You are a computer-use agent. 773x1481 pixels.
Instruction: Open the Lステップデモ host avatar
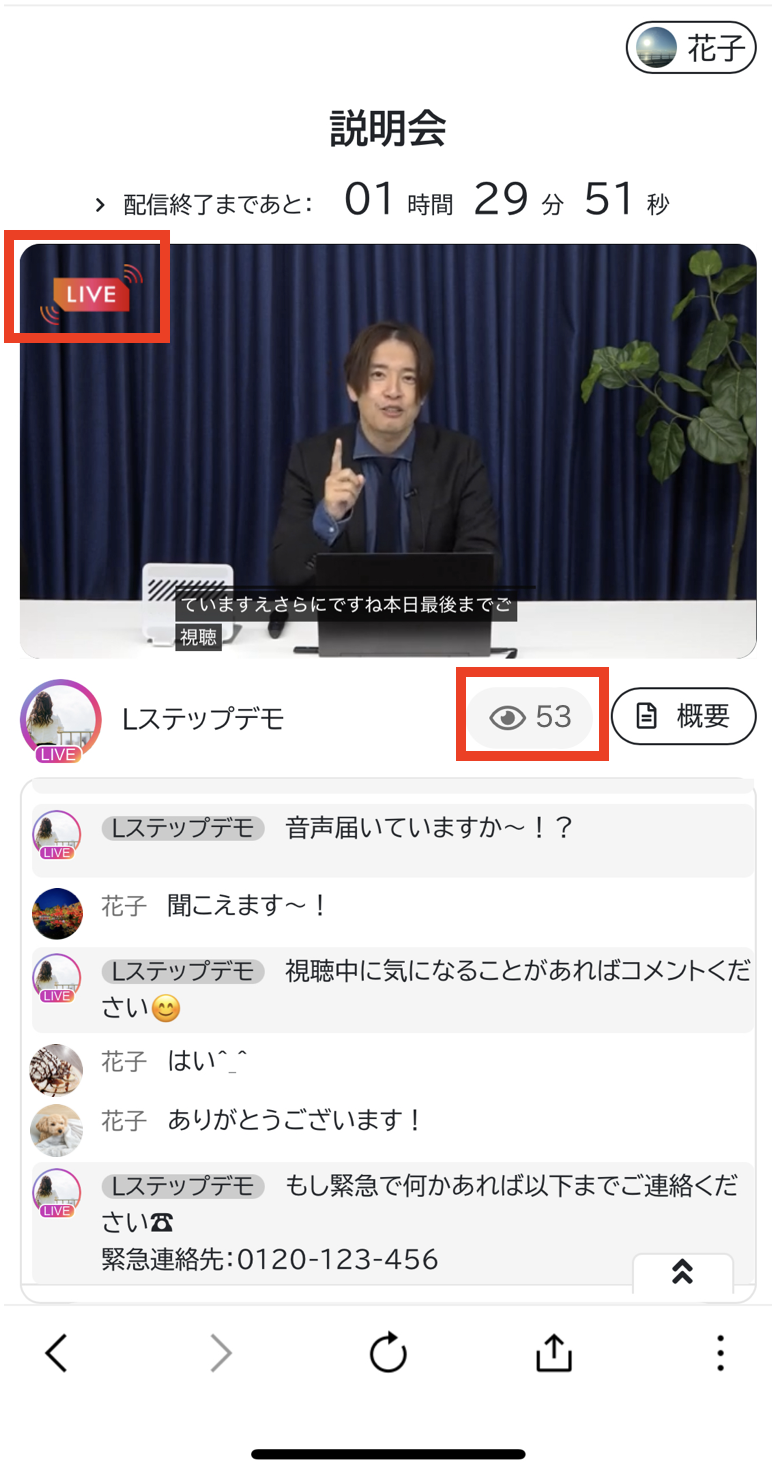(60, 720)
